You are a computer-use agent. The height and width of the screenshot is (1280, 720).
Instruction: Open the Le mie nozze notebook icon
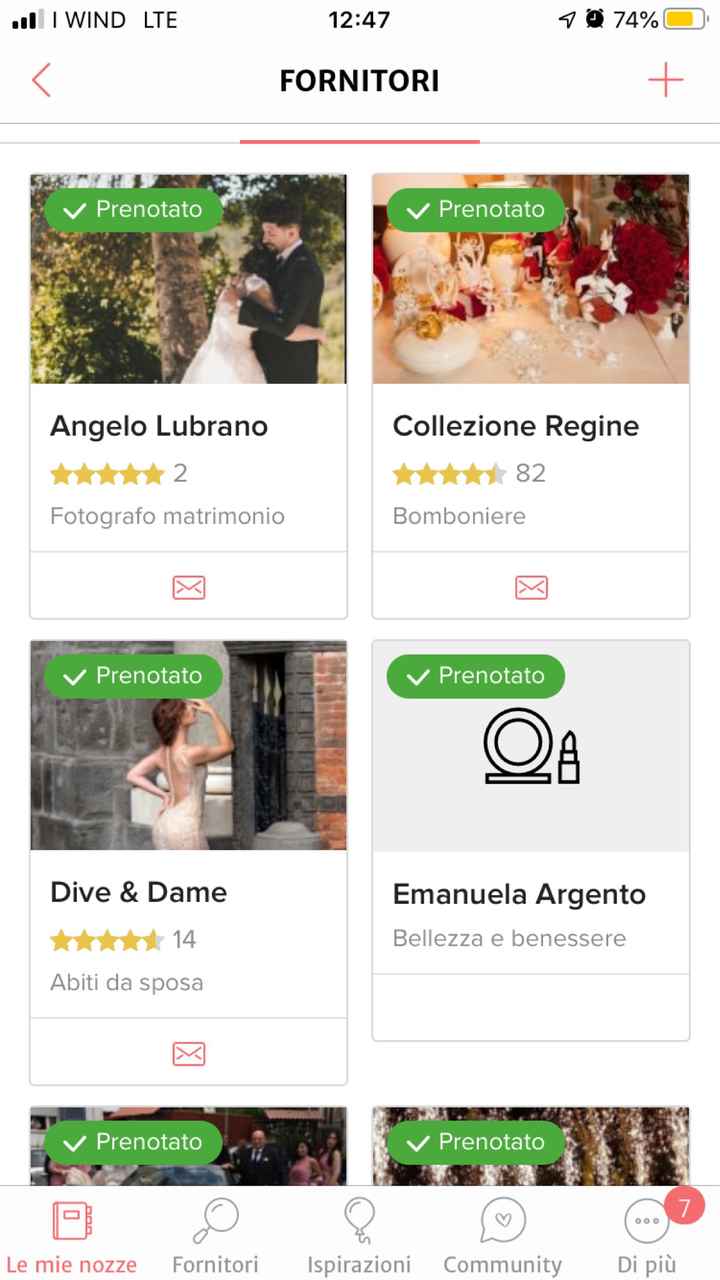tap(72, 1222)
